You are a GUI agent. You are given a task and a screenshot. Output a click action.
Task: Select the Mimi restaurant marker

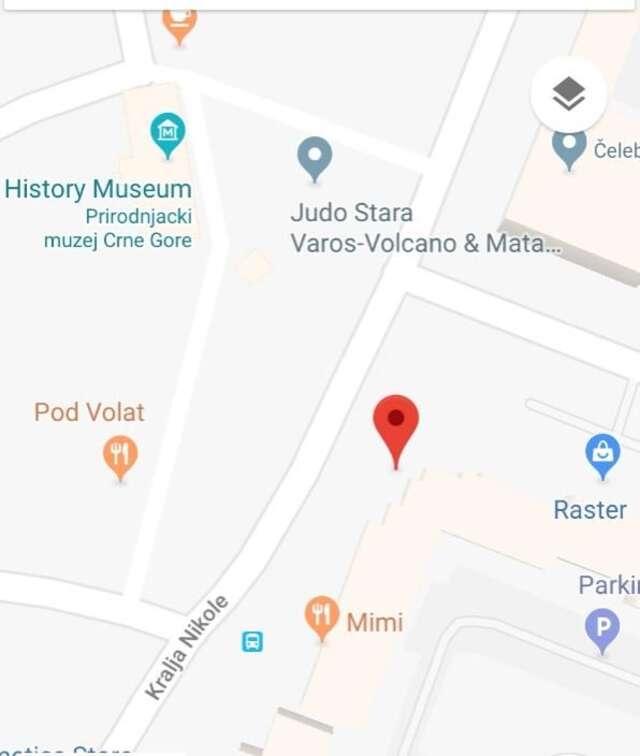coord(321,617)
